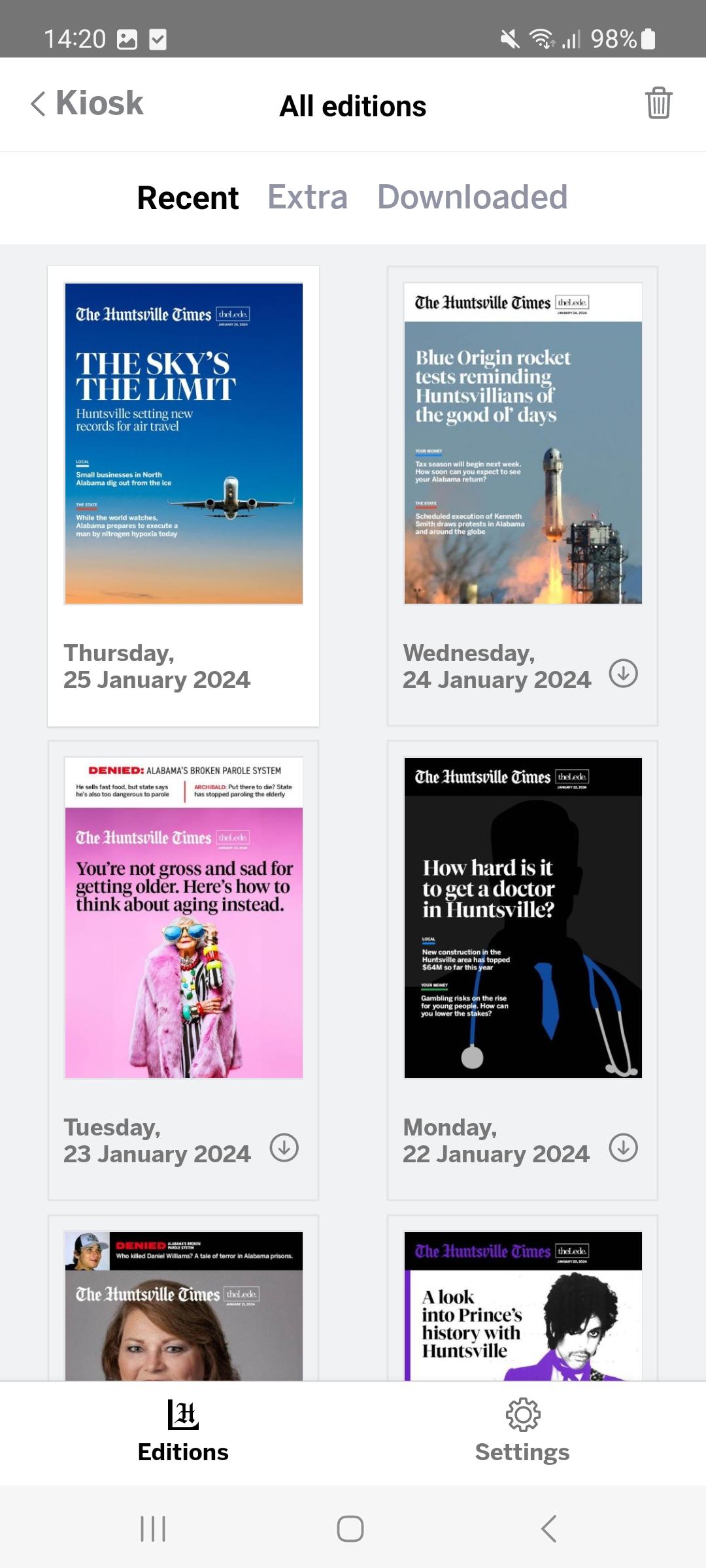Download the Monday, 22 January edition
706x1568 pixels.
[624, 1147]
